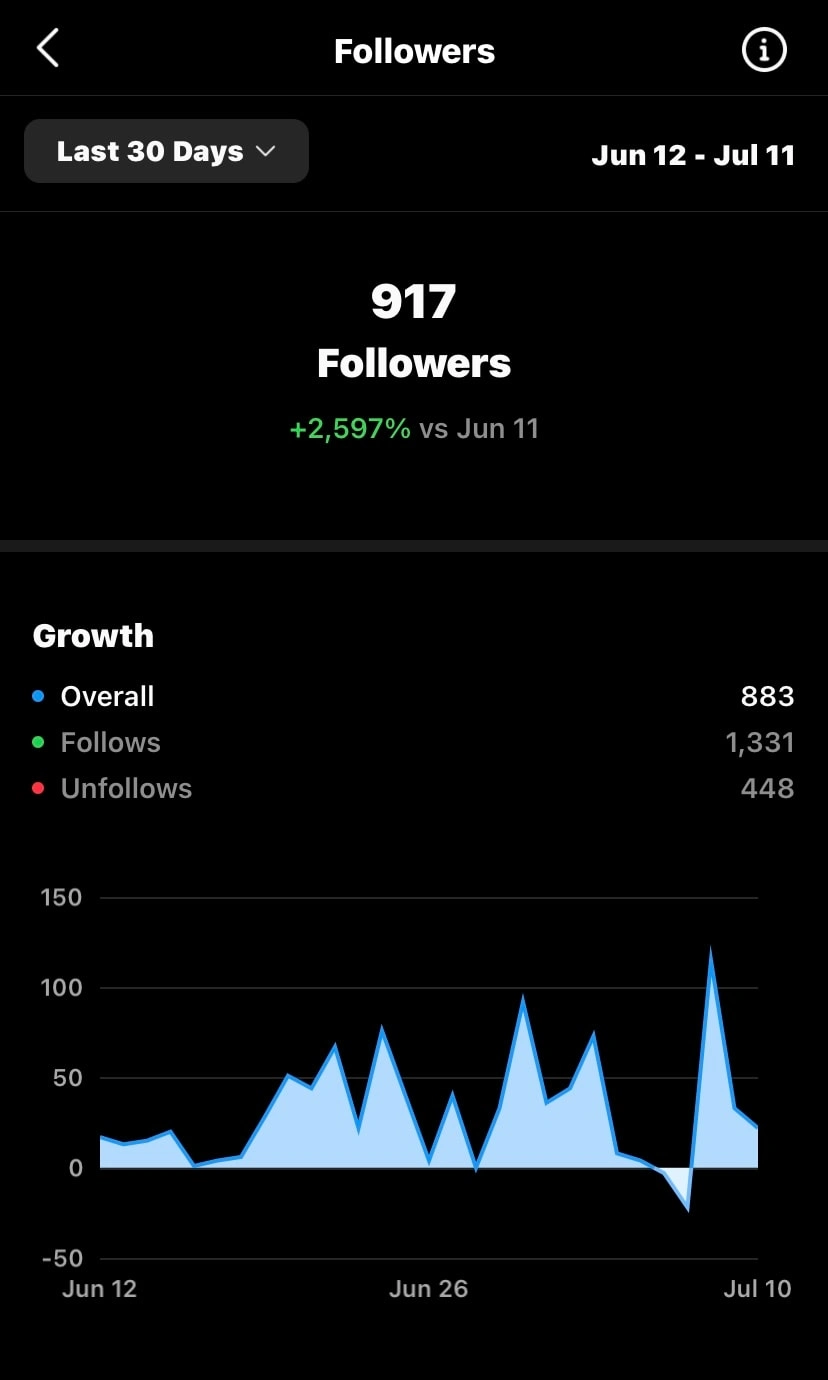
Task: Select the Unfollows growth series
Action: (x=413, y=788)
